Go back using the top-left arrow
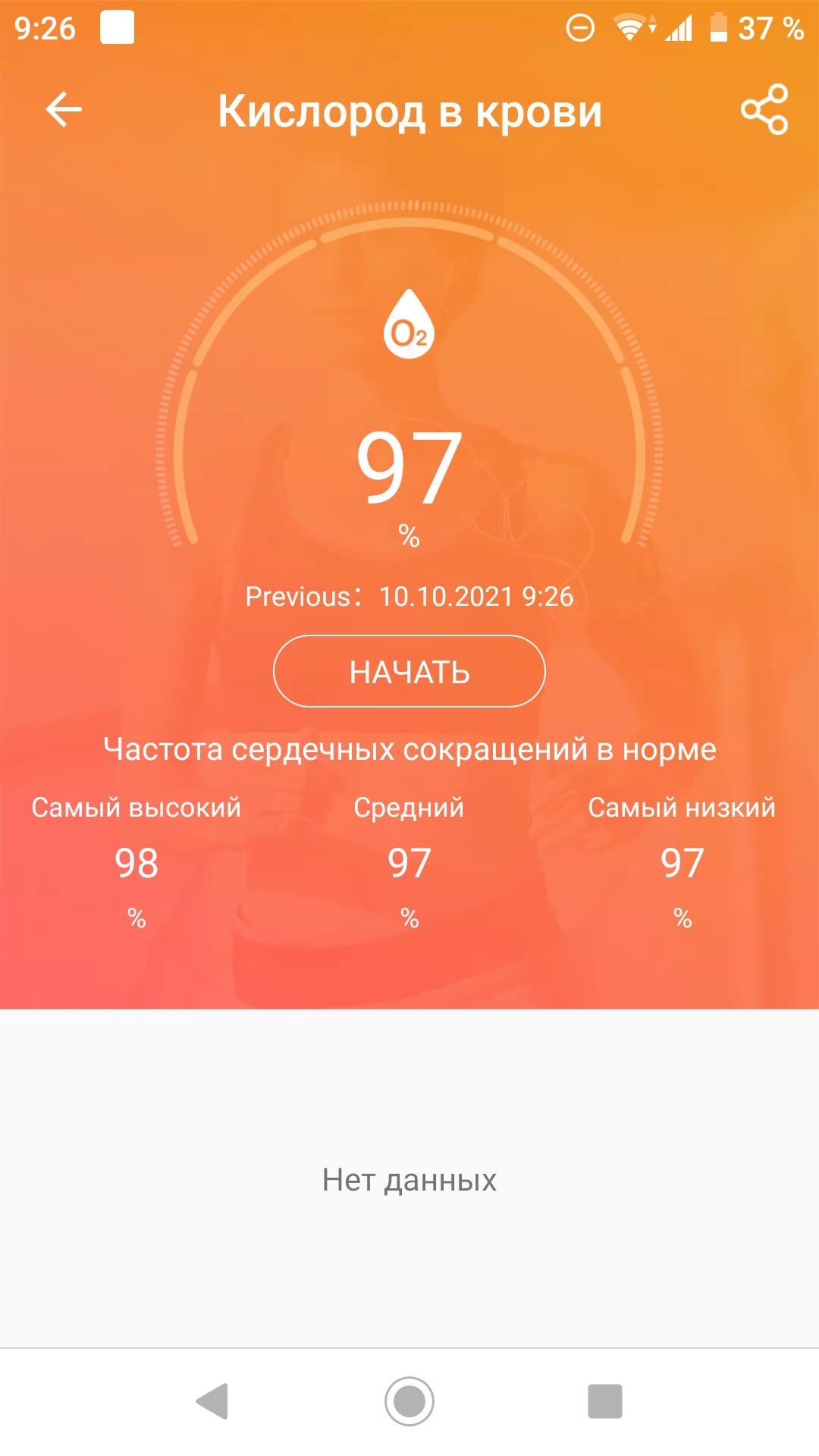This screenshot has height=1456, width=819. tap(64, 110)
